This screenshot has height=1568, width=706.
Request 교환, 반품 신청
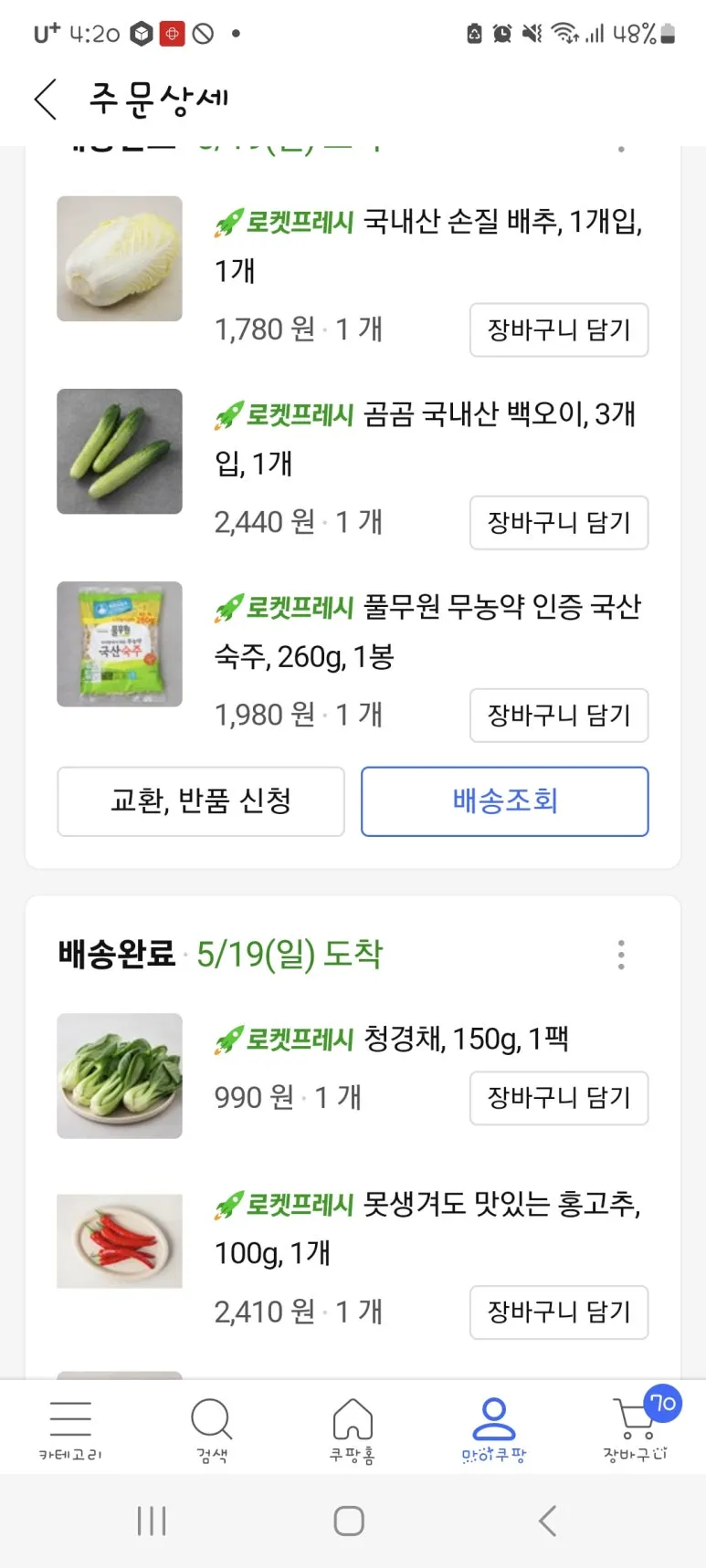201,801
